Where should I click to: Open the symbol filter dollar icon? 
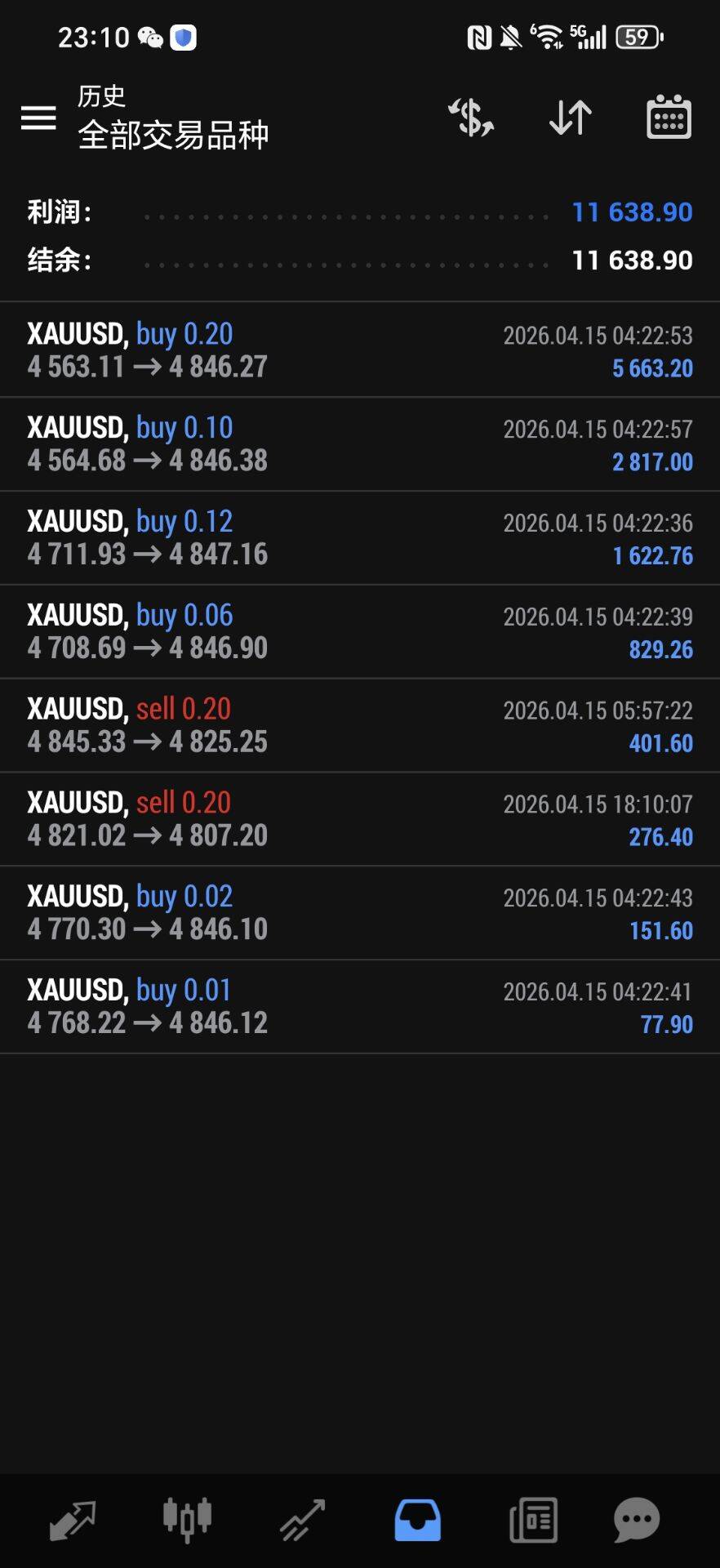coord(471,118)
